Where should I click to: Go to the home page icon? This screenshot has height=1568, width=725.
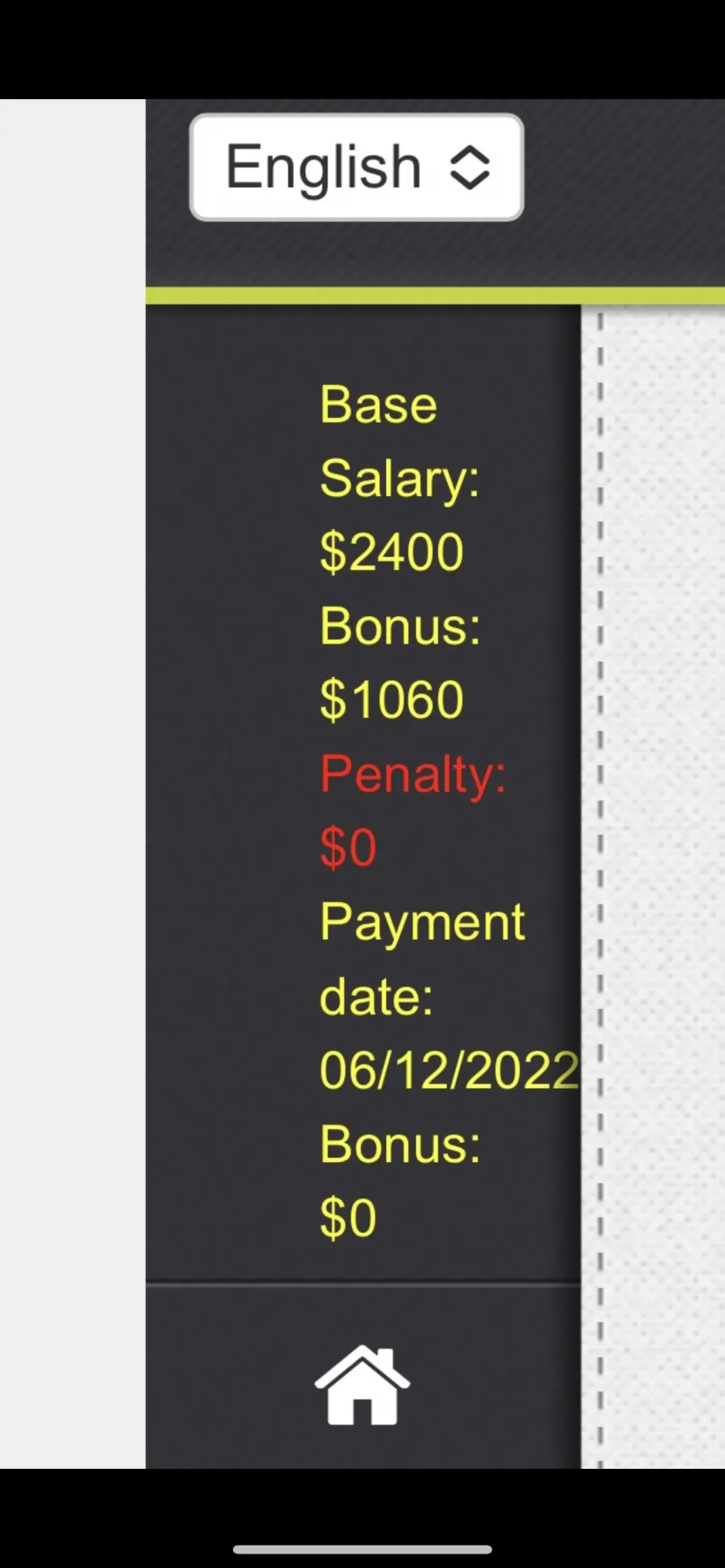(x=362, y=1385)
